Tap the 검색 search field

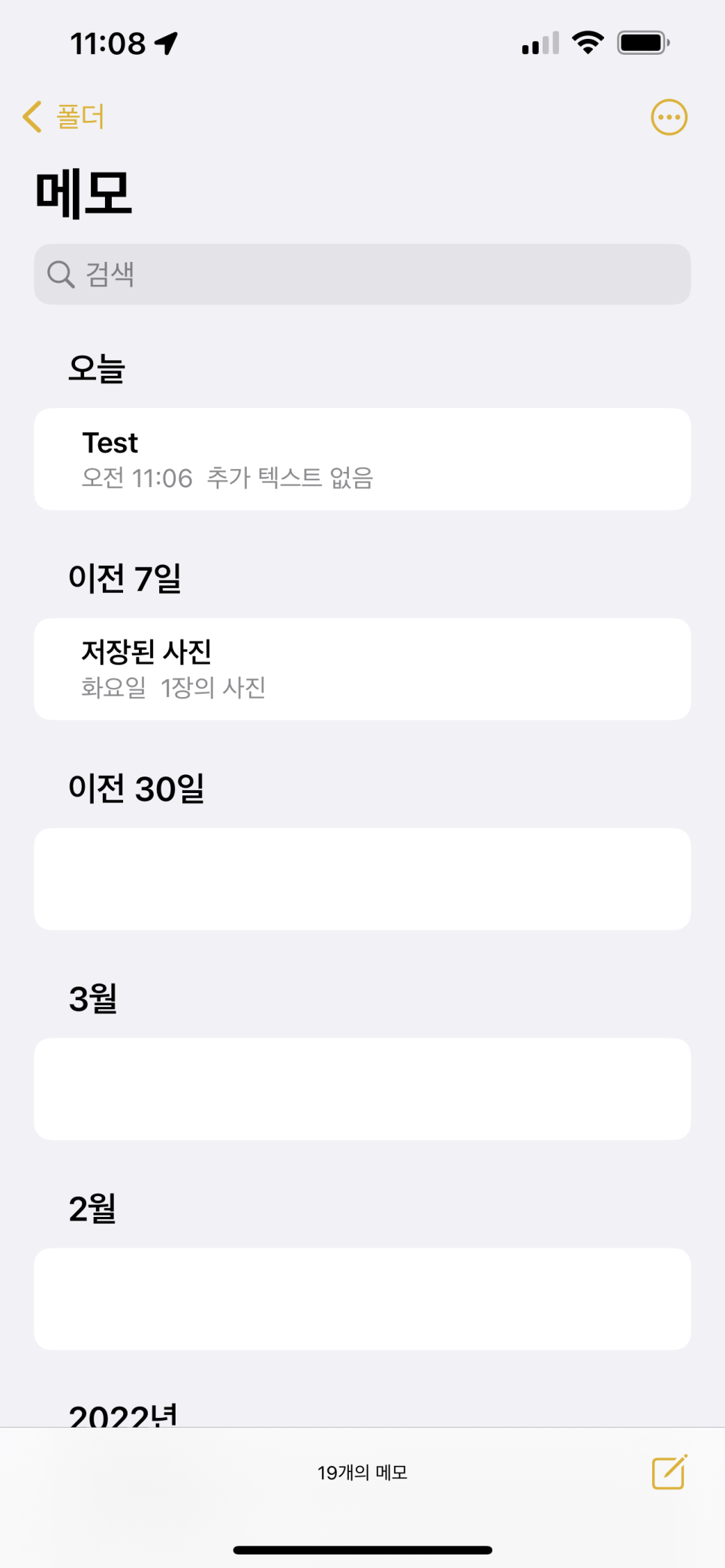pos(362,274)
